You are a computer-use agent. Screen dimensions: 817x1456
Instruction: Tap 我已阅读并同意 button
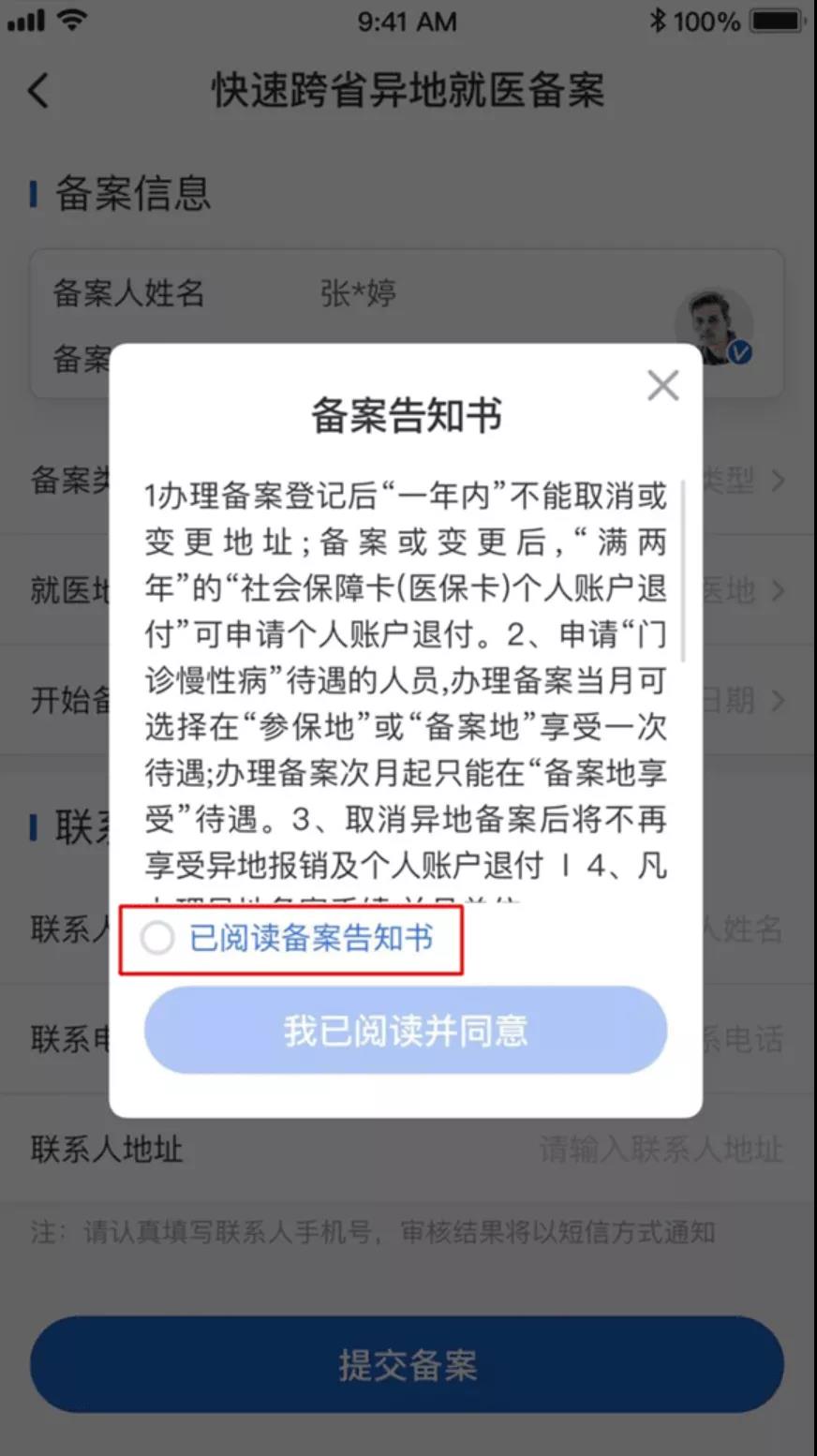(406, 1030)
